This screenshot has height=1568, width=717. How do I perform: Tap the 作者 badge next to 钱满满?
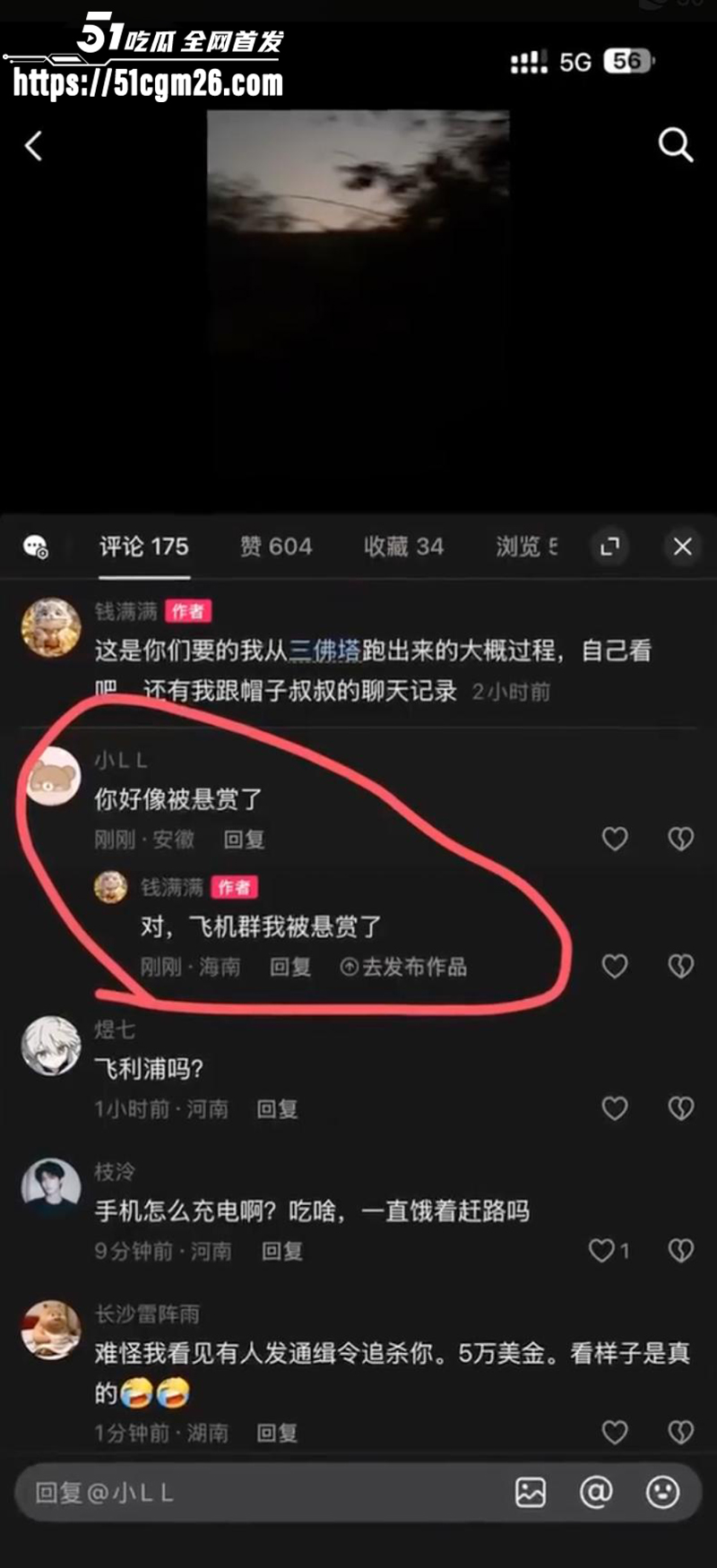click(189, 613)
